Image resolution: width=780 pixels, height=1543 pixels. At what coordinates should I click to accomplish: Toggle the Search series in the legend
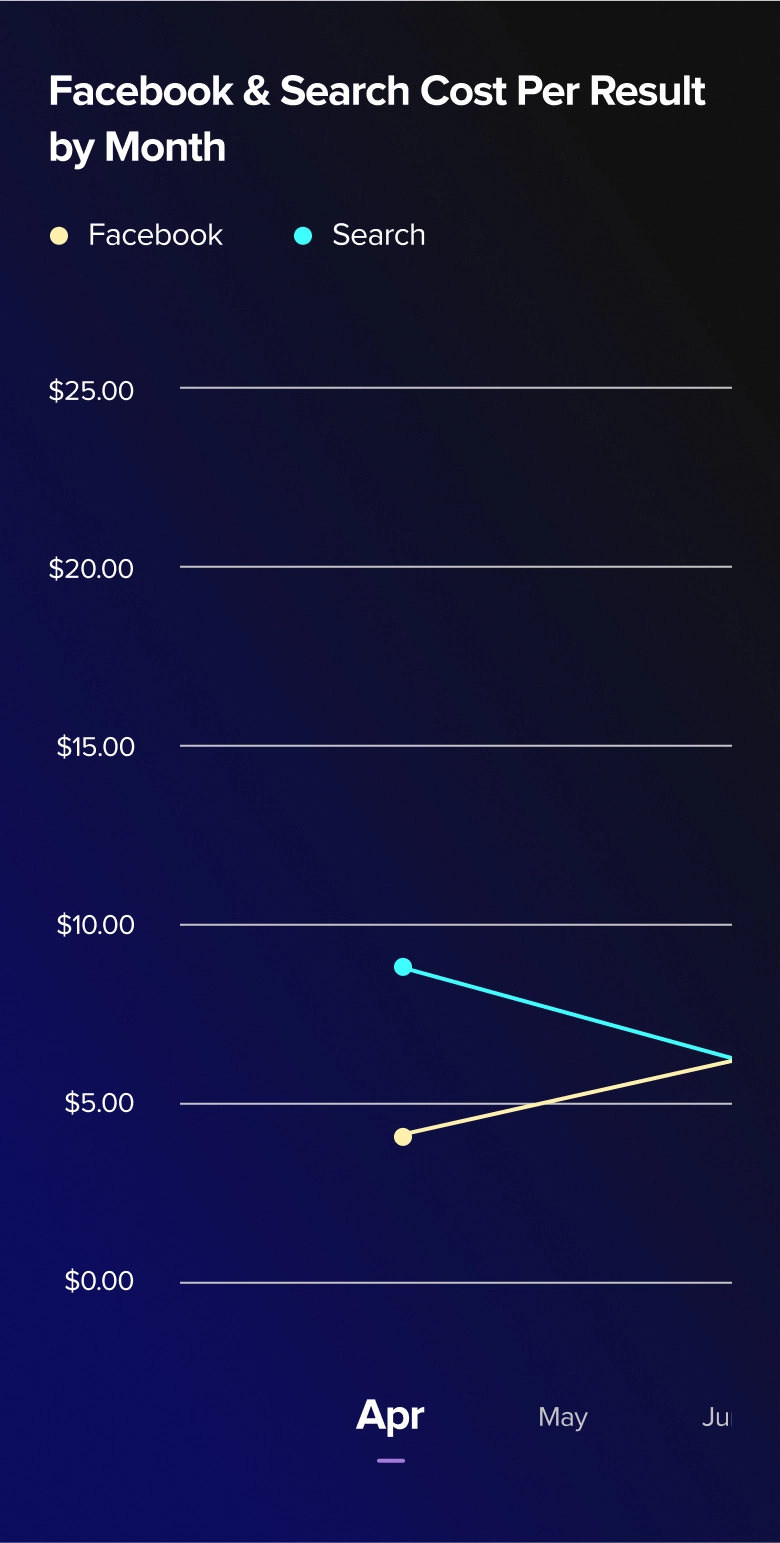[x=360, y=235]
